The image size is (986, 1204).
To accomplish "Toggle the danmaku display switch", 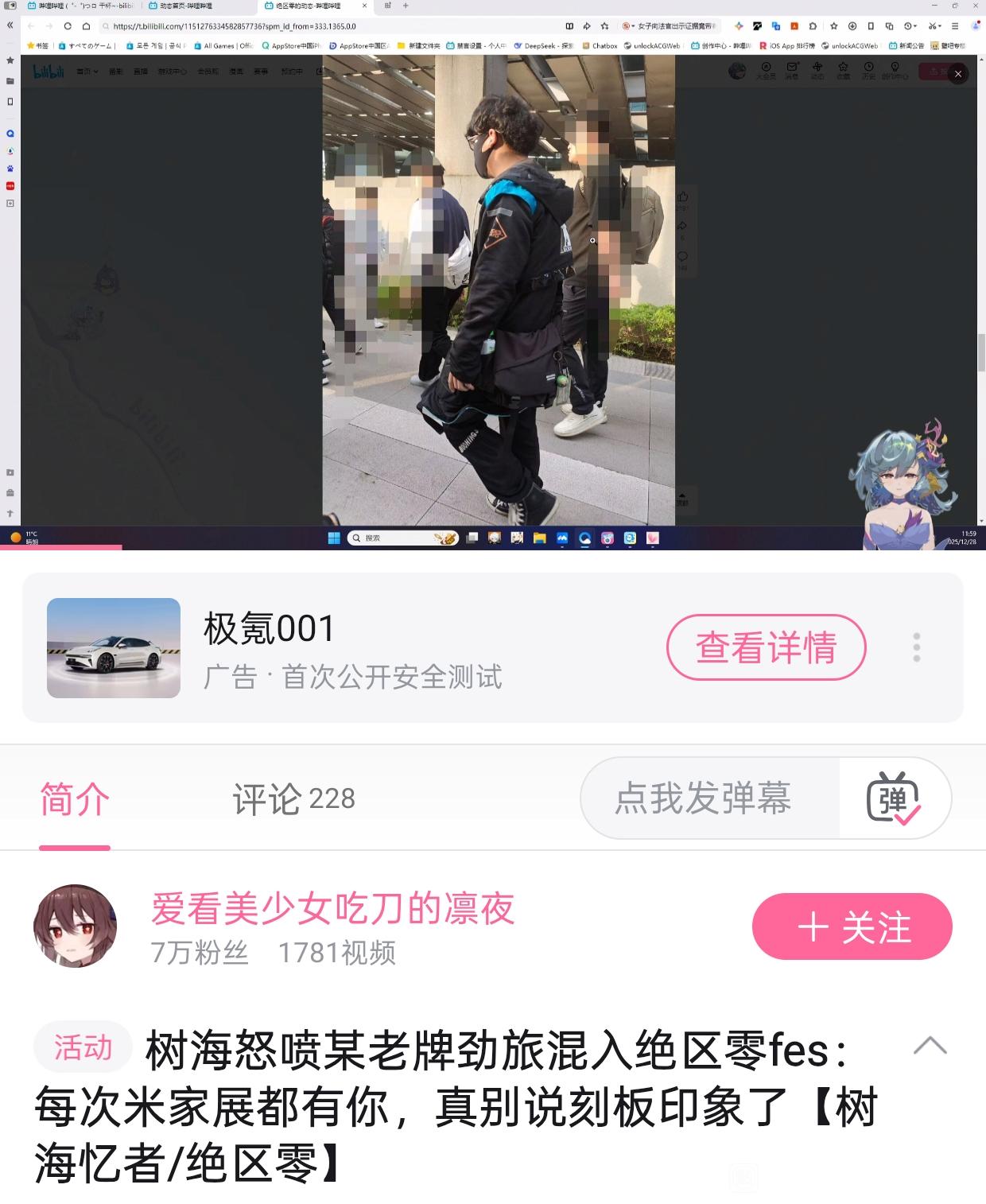I will (894, 798).
